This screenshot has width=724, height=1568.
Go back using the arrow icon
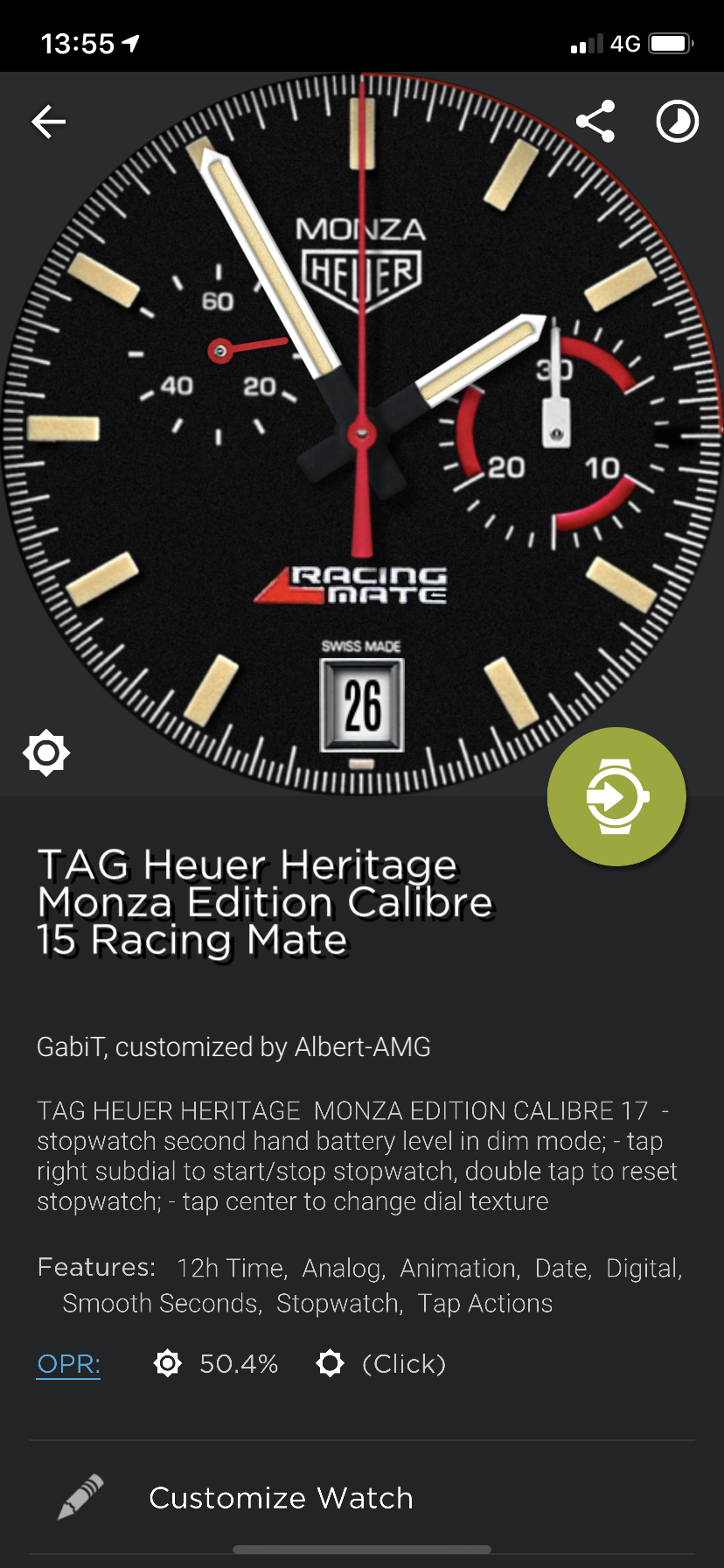[49, 122]
